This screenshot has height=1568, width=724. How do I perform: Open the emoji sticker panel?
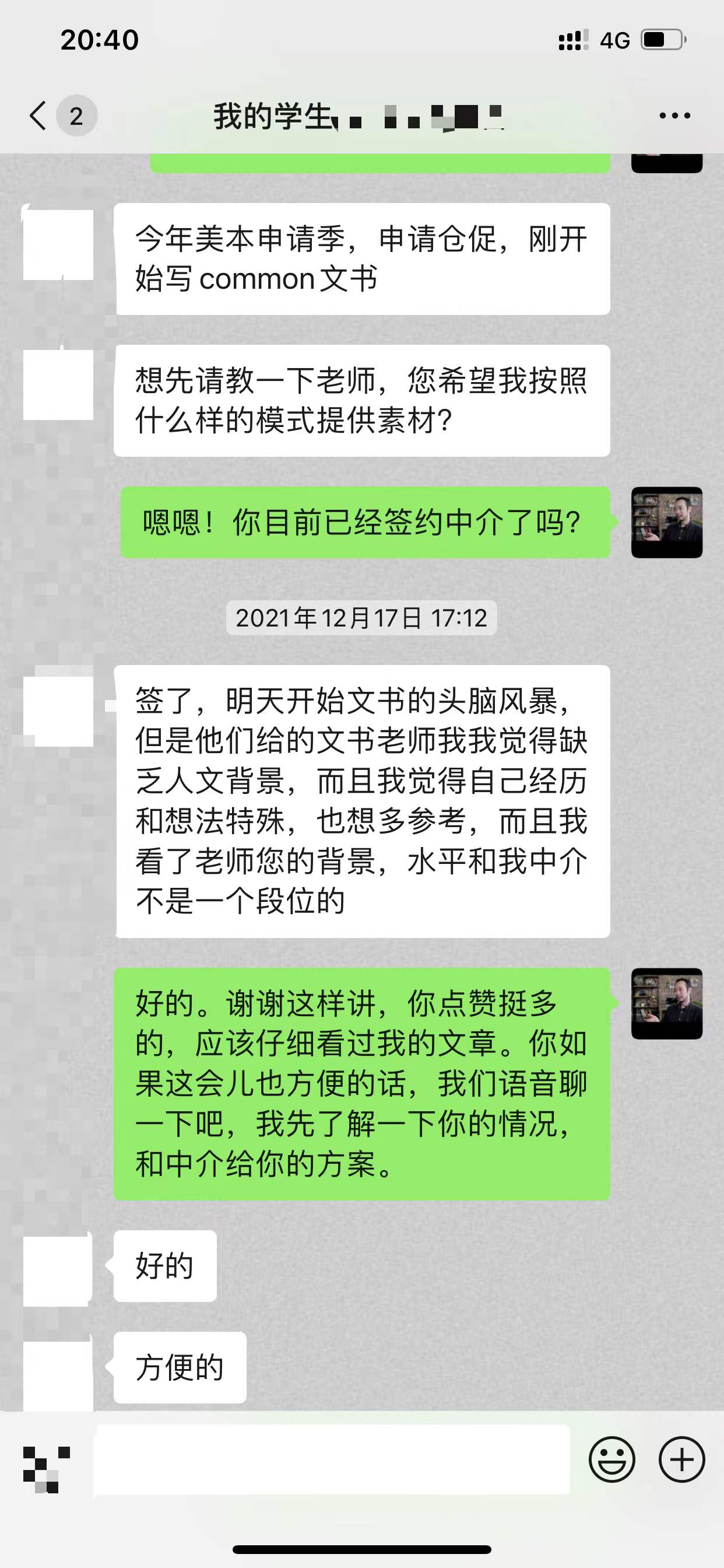tap(611, 1459)
